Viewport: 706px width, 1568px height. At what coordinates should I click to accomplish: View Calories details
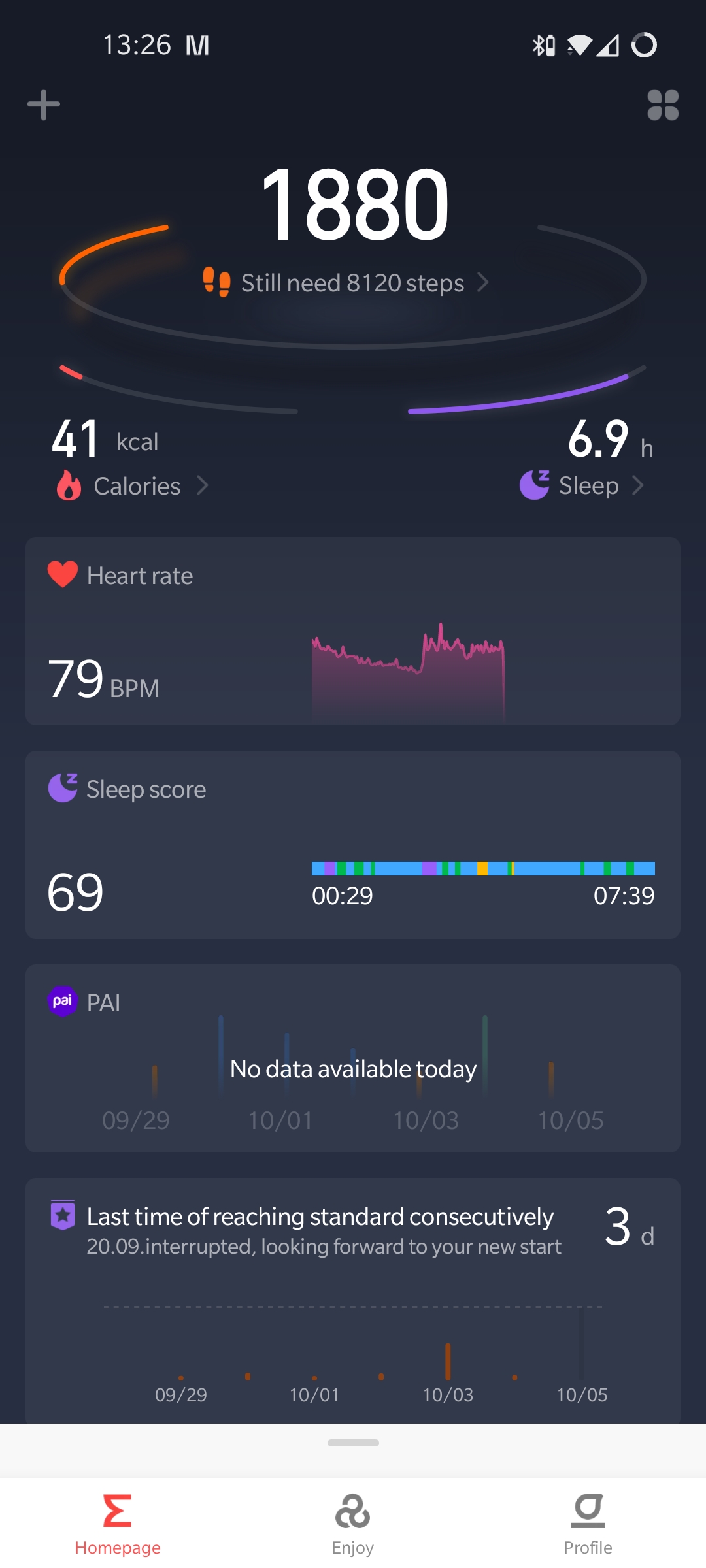tap(137, 486)
